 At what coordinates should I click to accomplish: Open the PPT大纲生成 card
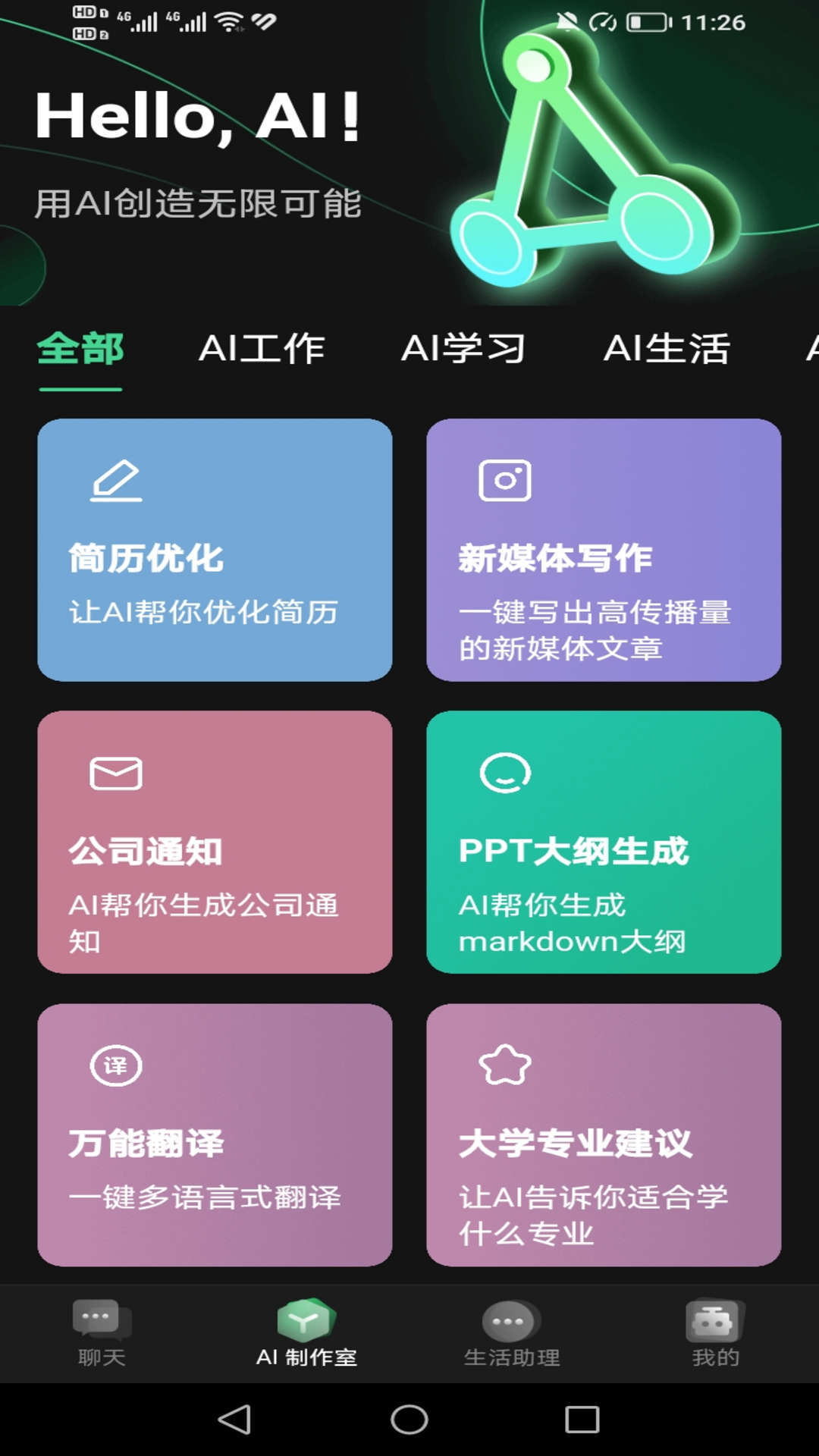click(604, 842)
